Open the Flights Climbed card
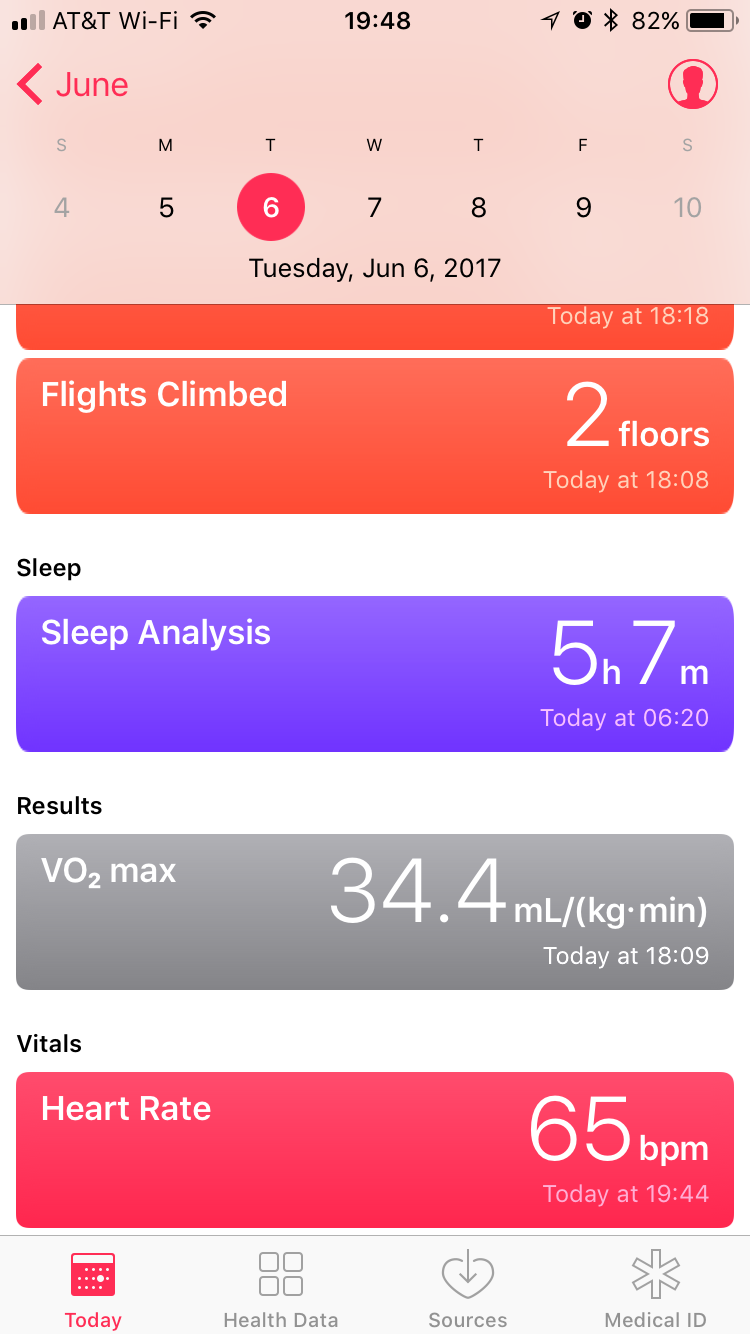750x1334 pixels. [x=375, y=436]
